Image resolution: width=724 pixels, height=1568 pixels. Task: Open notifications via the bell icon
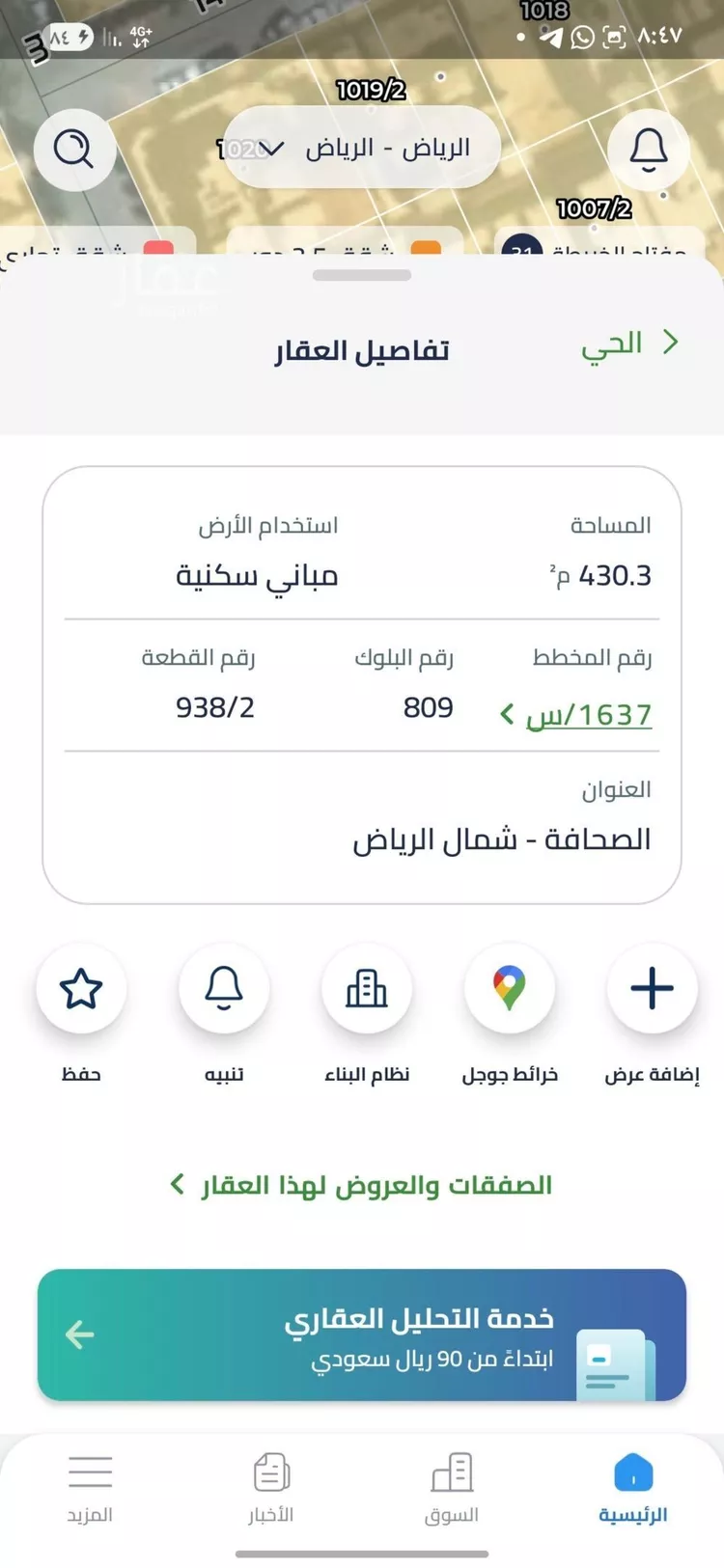click(x=649, y=150)
